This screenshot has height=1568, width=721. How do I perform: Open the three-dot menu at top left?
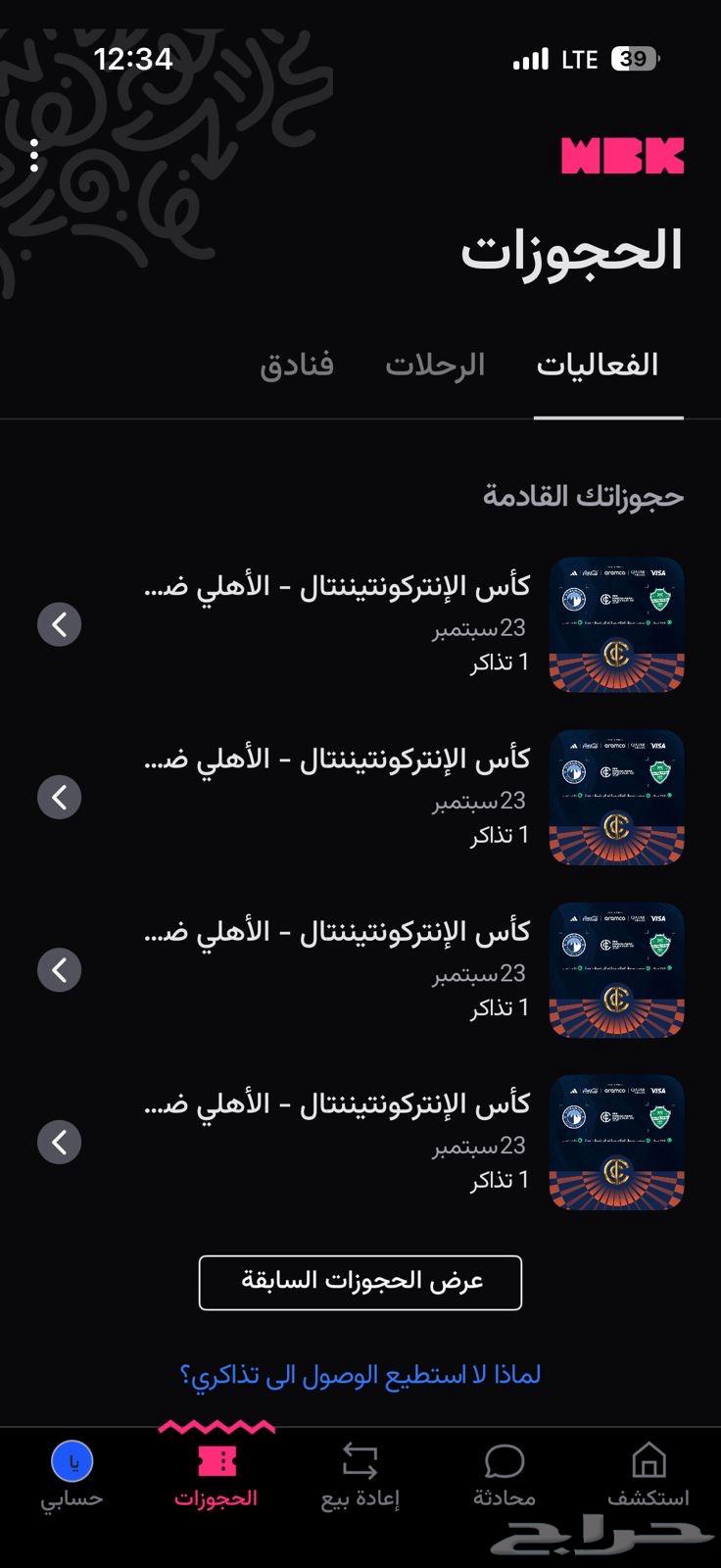34,157
